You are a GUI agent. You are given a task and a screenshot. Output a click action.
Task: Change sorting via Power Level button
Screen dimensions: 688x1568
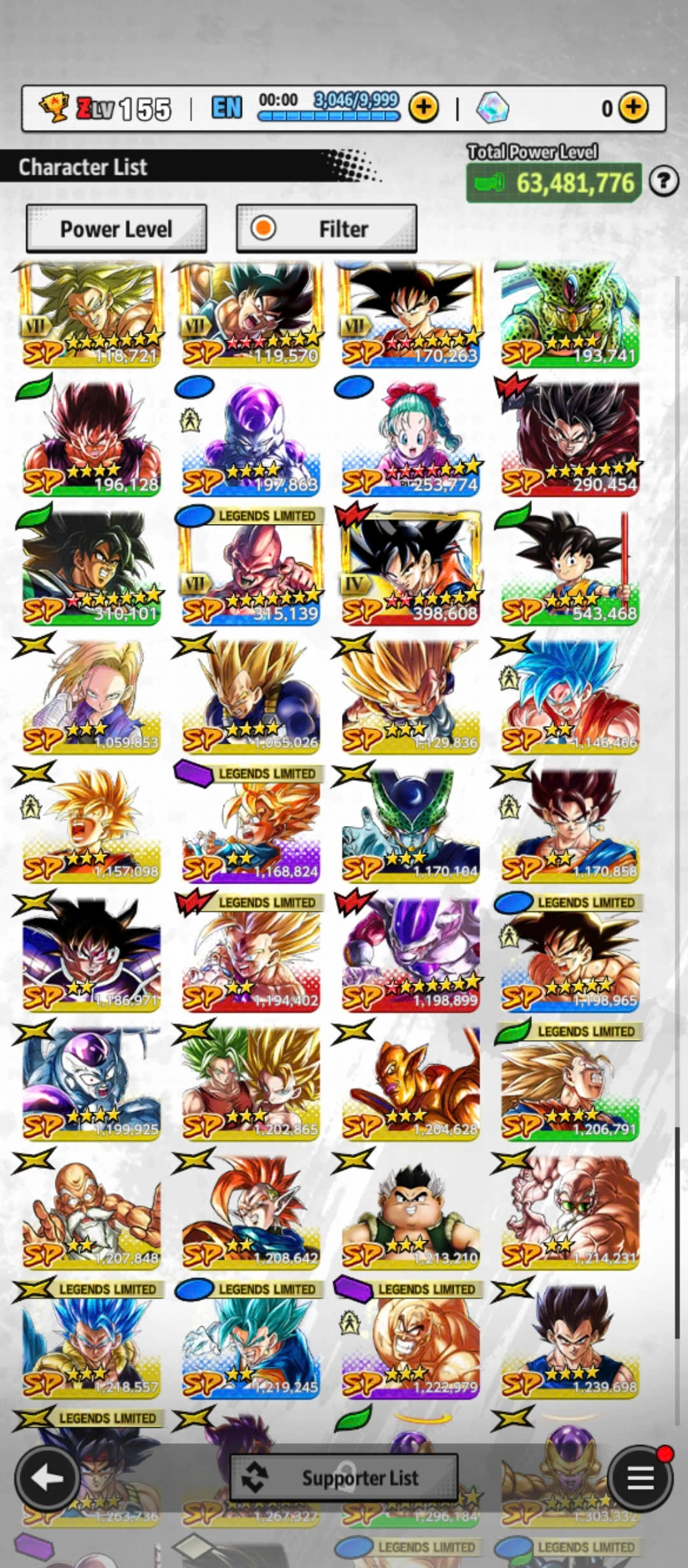coord(116,228)
